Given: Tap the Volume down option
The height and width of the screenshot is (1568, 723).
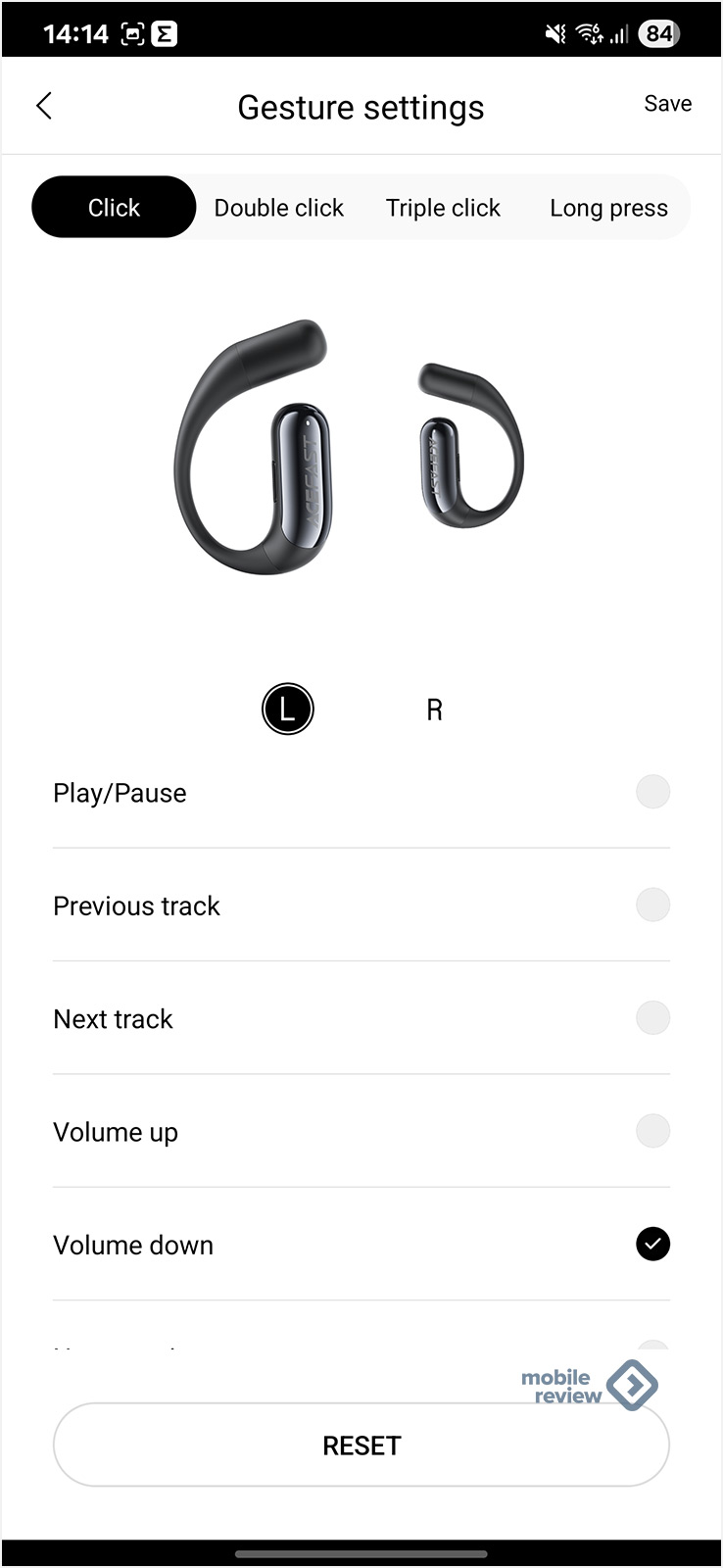Looking at the screenshot, I should [x=652, y=1244].
